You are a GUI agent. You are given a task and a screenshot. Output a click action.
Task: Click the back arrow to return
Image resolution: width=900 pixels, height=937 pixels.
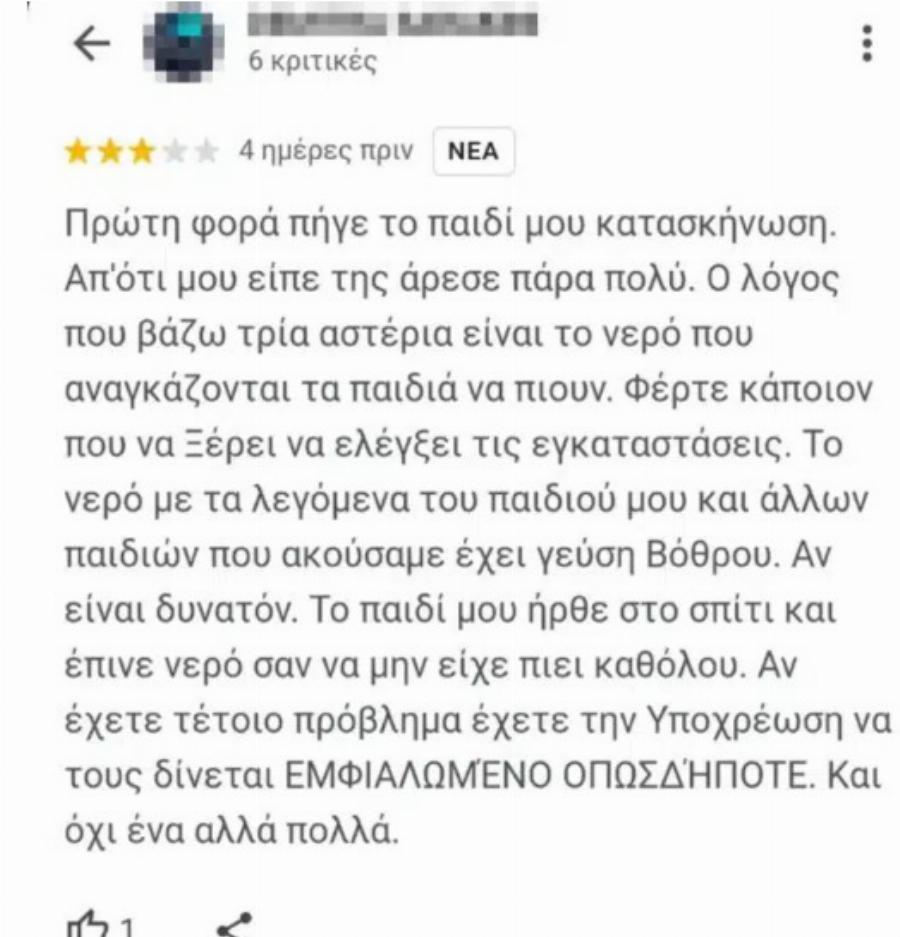click(x=91, y=42)
